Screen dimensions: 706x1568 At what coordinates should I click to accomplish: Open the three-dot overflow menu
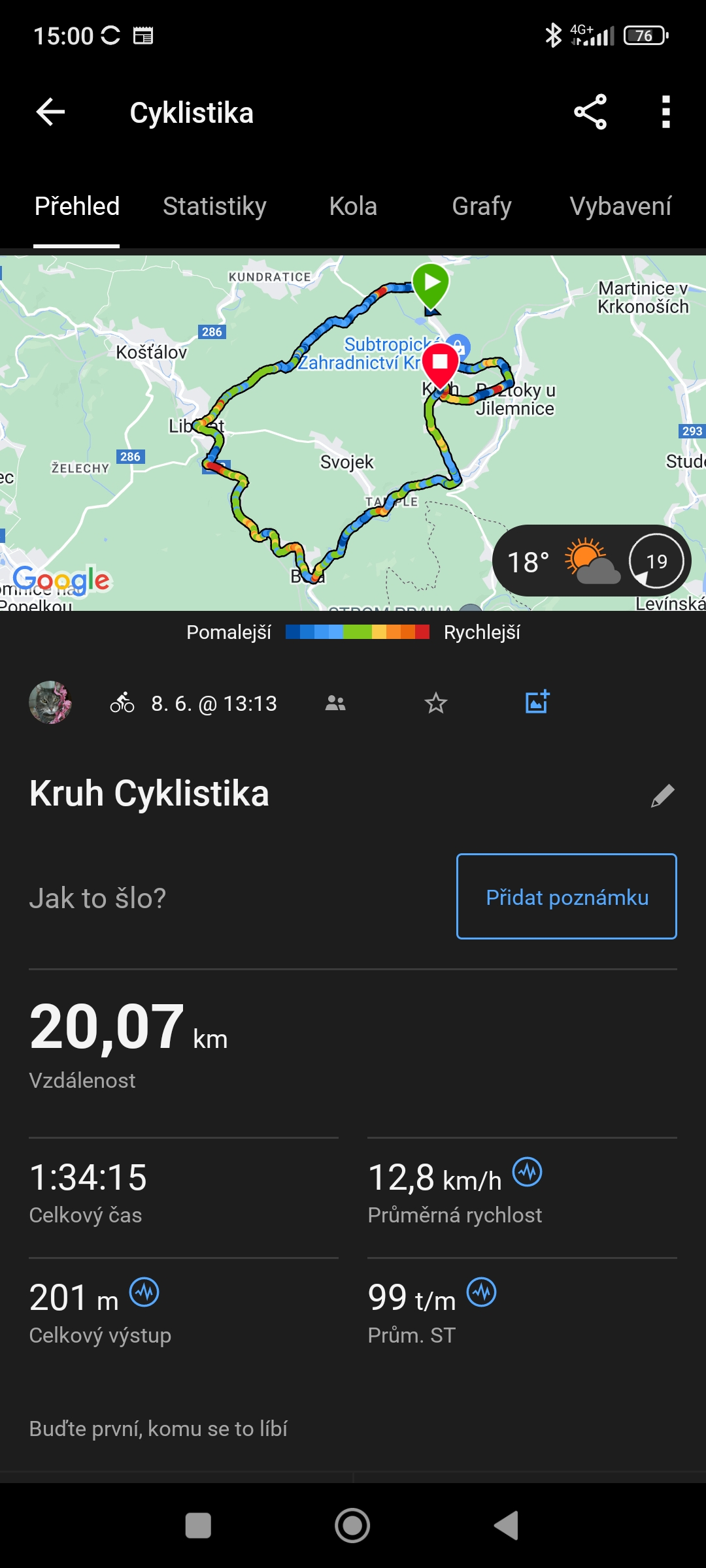coord(665,112)
